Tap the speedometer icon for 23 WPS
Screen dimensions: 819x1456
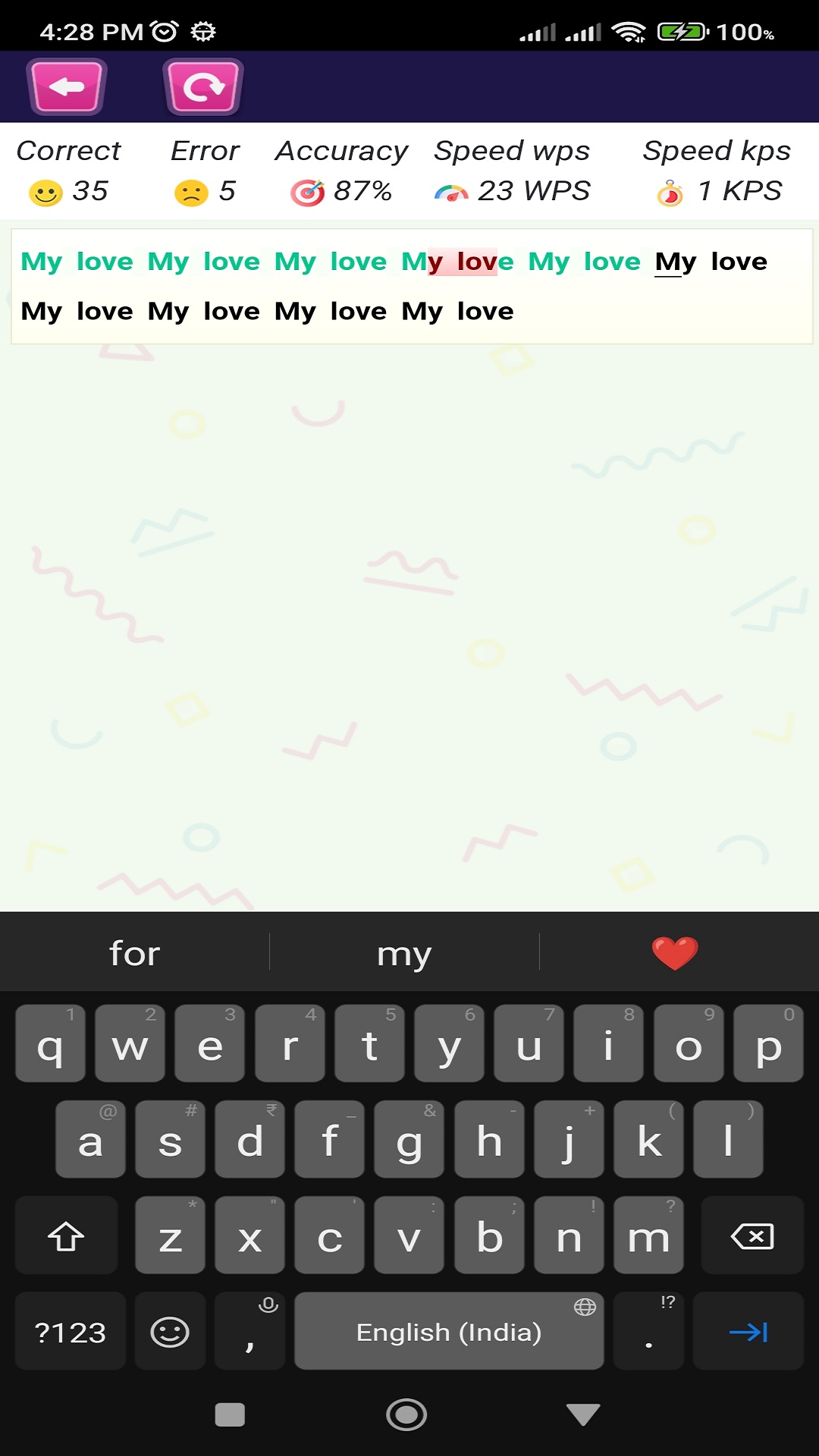pyautogui.click(x=453, y=191)
